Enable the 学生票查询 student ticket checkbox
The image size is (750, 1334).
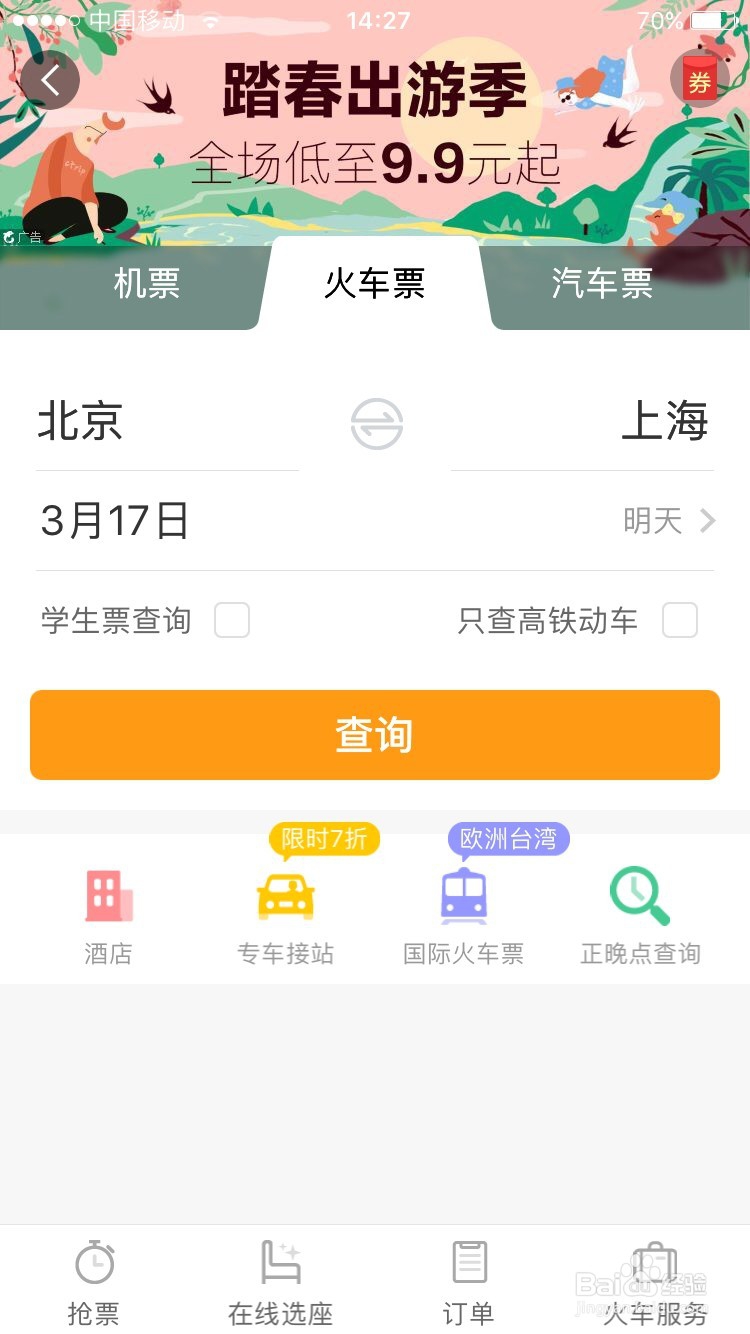coord(231,620)
